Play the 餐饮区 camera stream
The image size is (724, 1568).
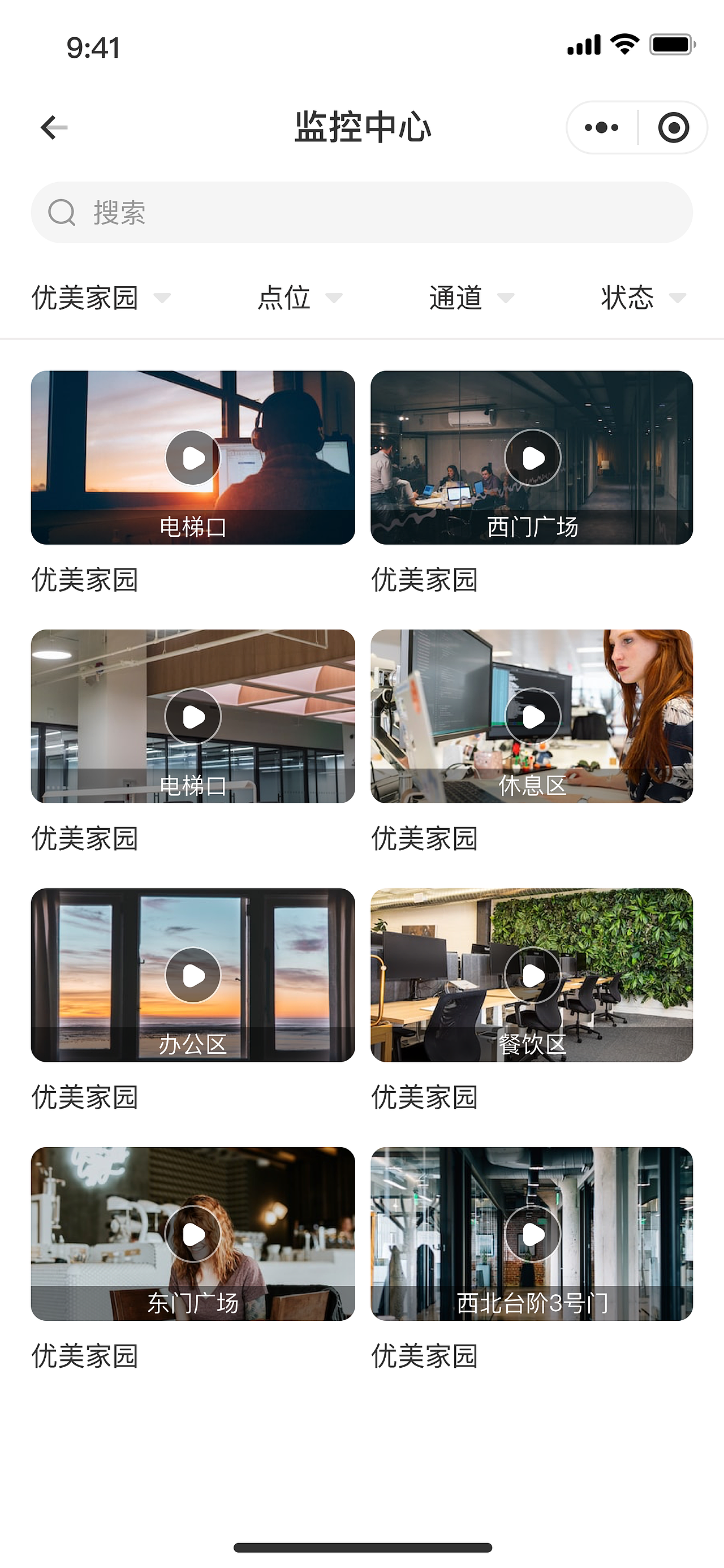(532, 975)
